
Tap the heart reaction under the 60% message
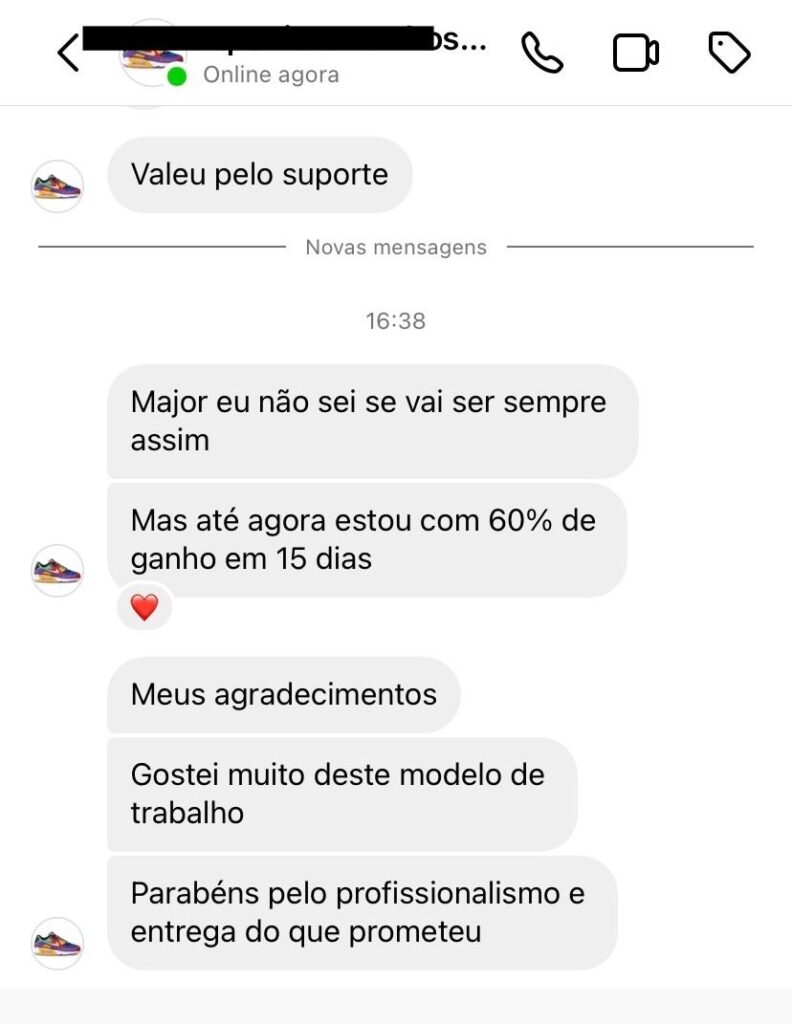[145, 607]
